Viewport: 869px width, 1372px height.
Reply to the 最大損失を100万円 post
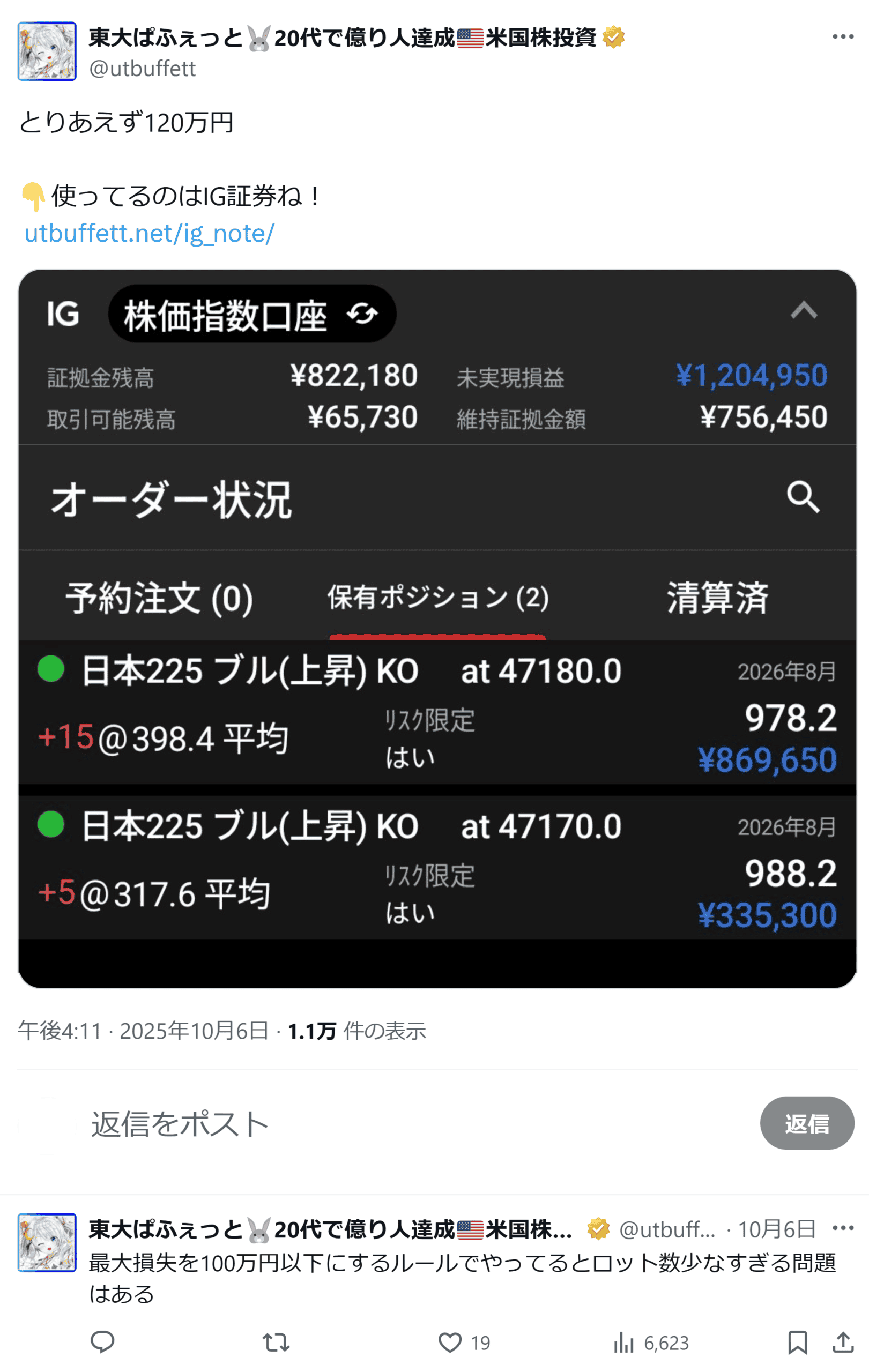pos(102,1343)
